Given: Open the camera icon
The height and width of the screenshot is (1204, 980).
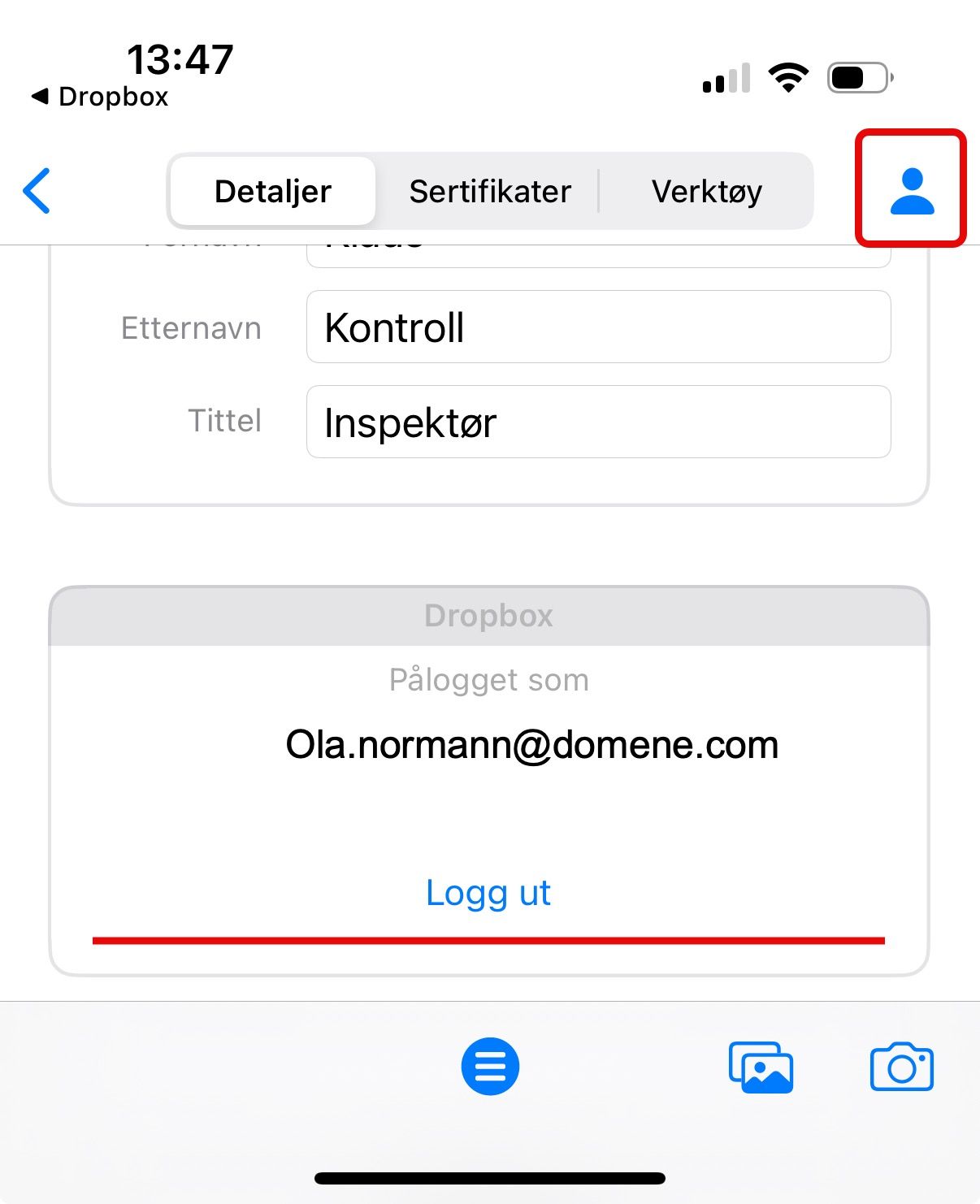Looking at the screenshot, I should [x=901, y=1067].
